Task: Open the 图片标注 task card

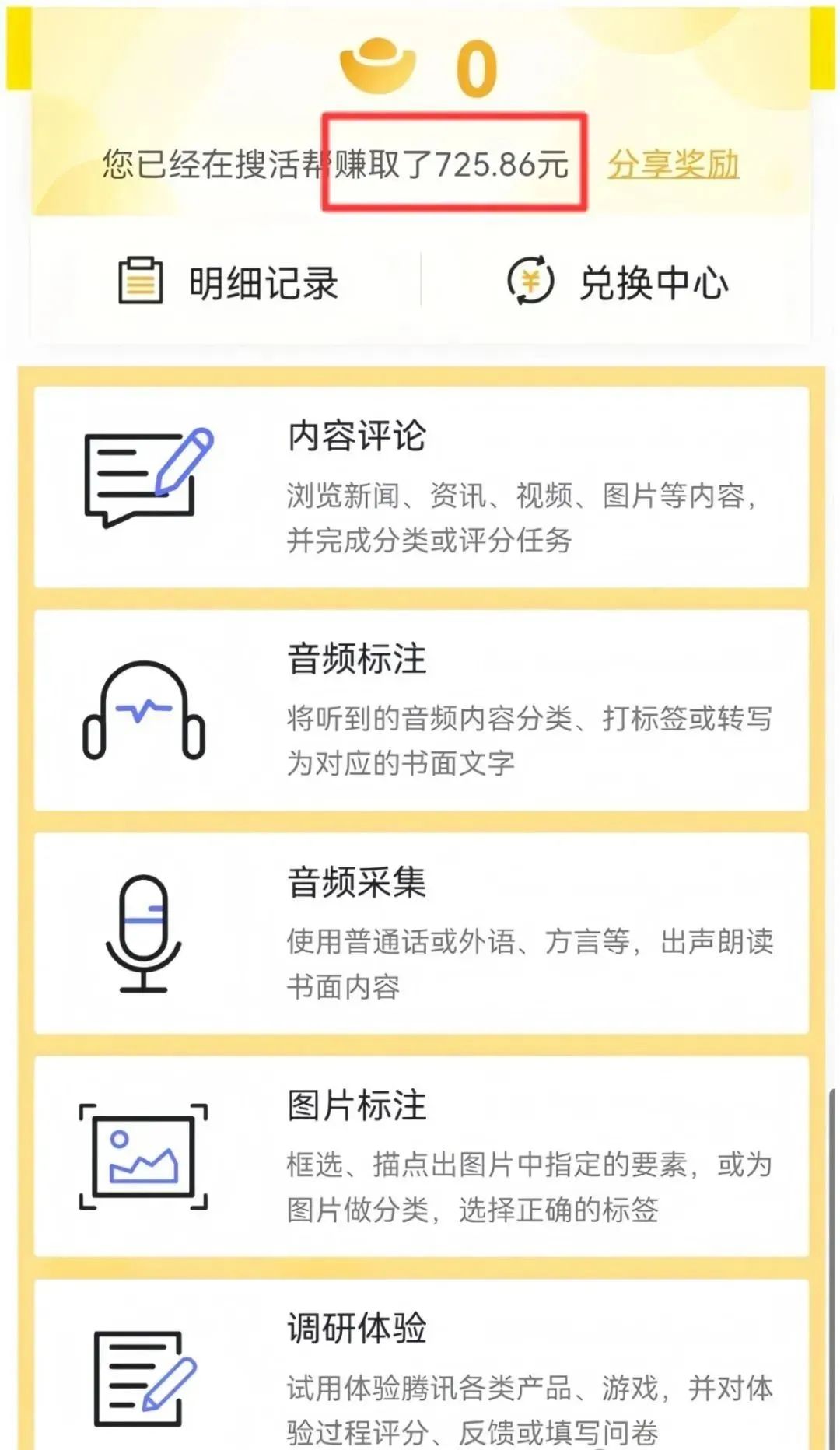Action: 422,1157
